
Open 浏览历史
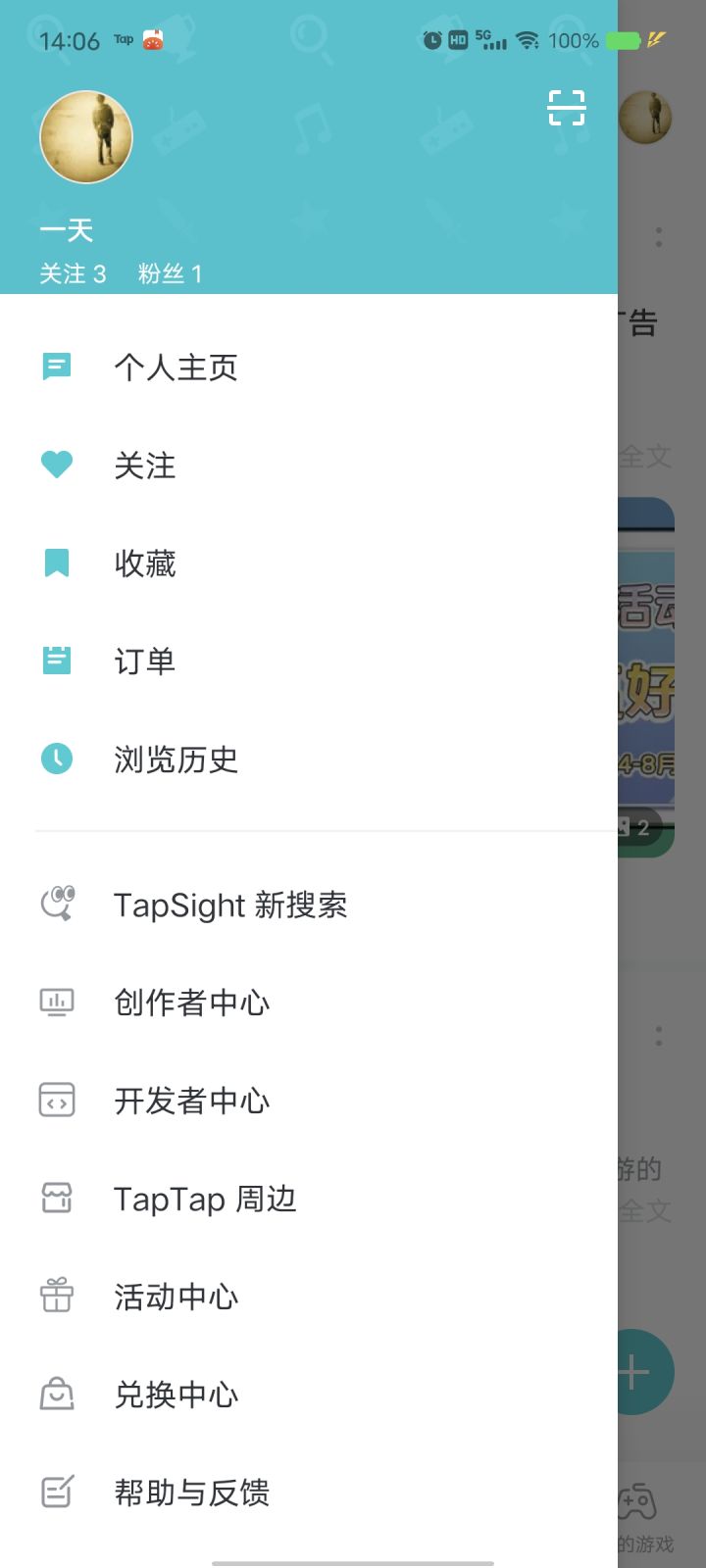(309, 759)
